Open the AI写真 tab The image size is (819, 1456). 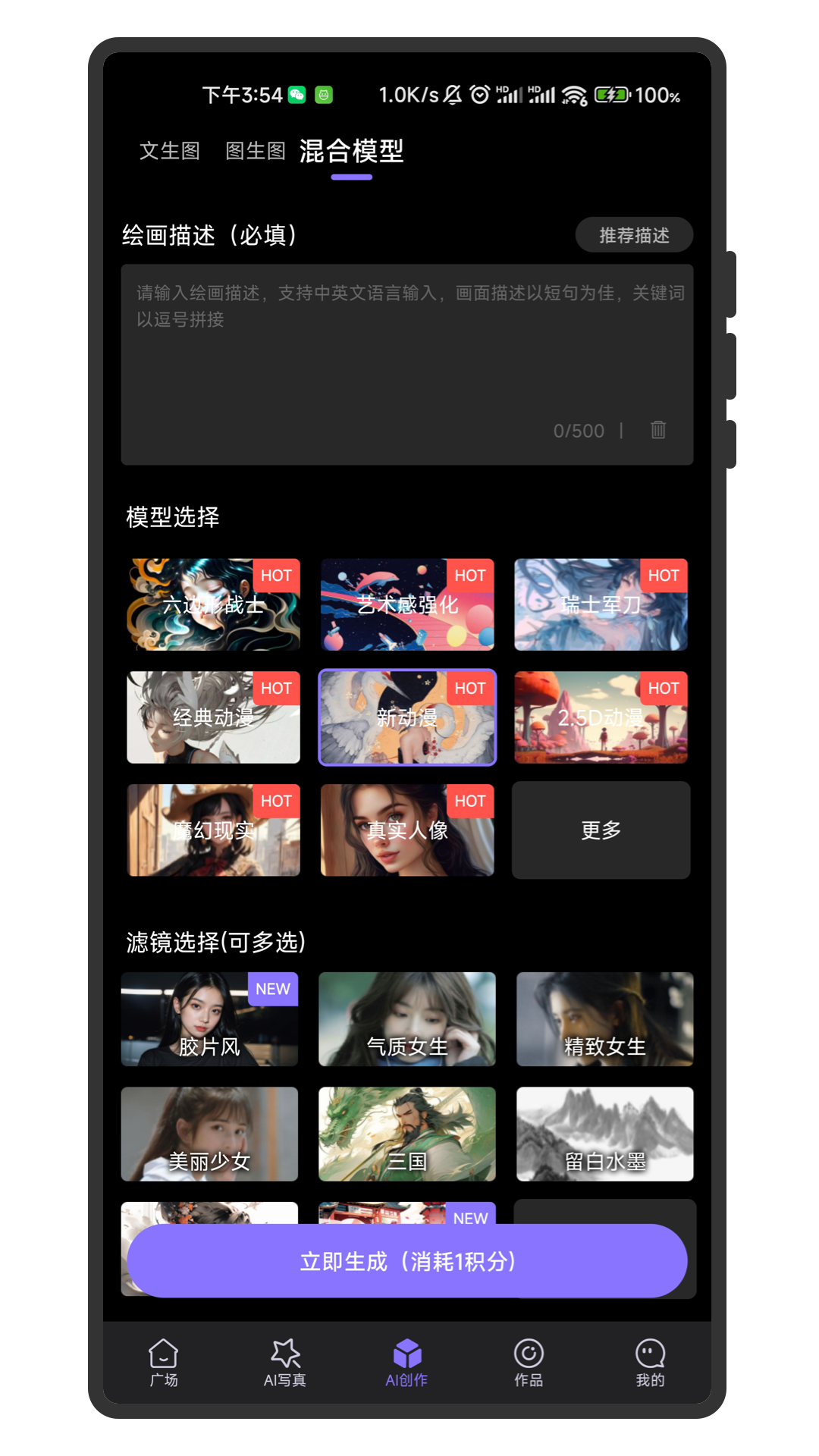[x=285, y=1363]
